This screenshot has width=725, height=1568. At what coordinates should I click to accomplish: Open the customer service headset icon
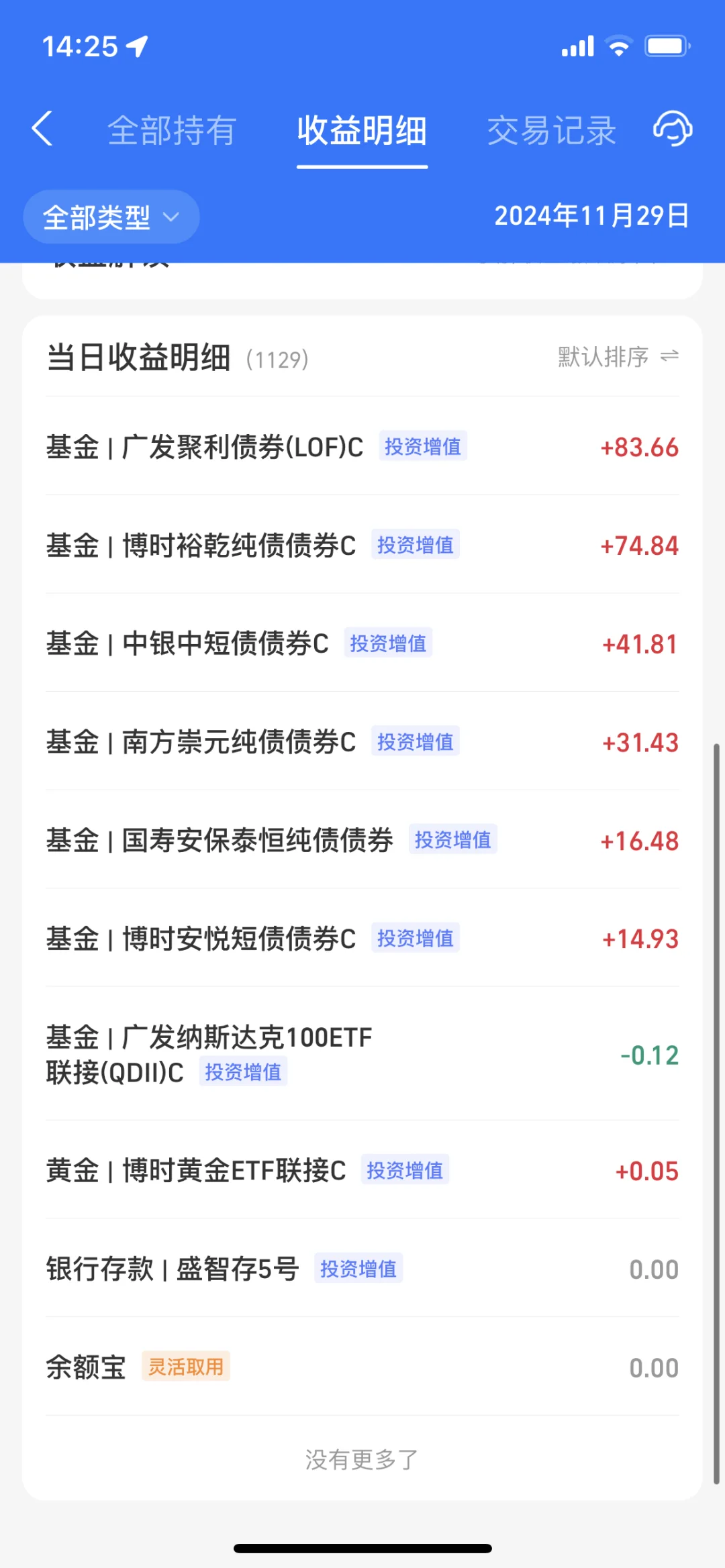coord(673,129)
